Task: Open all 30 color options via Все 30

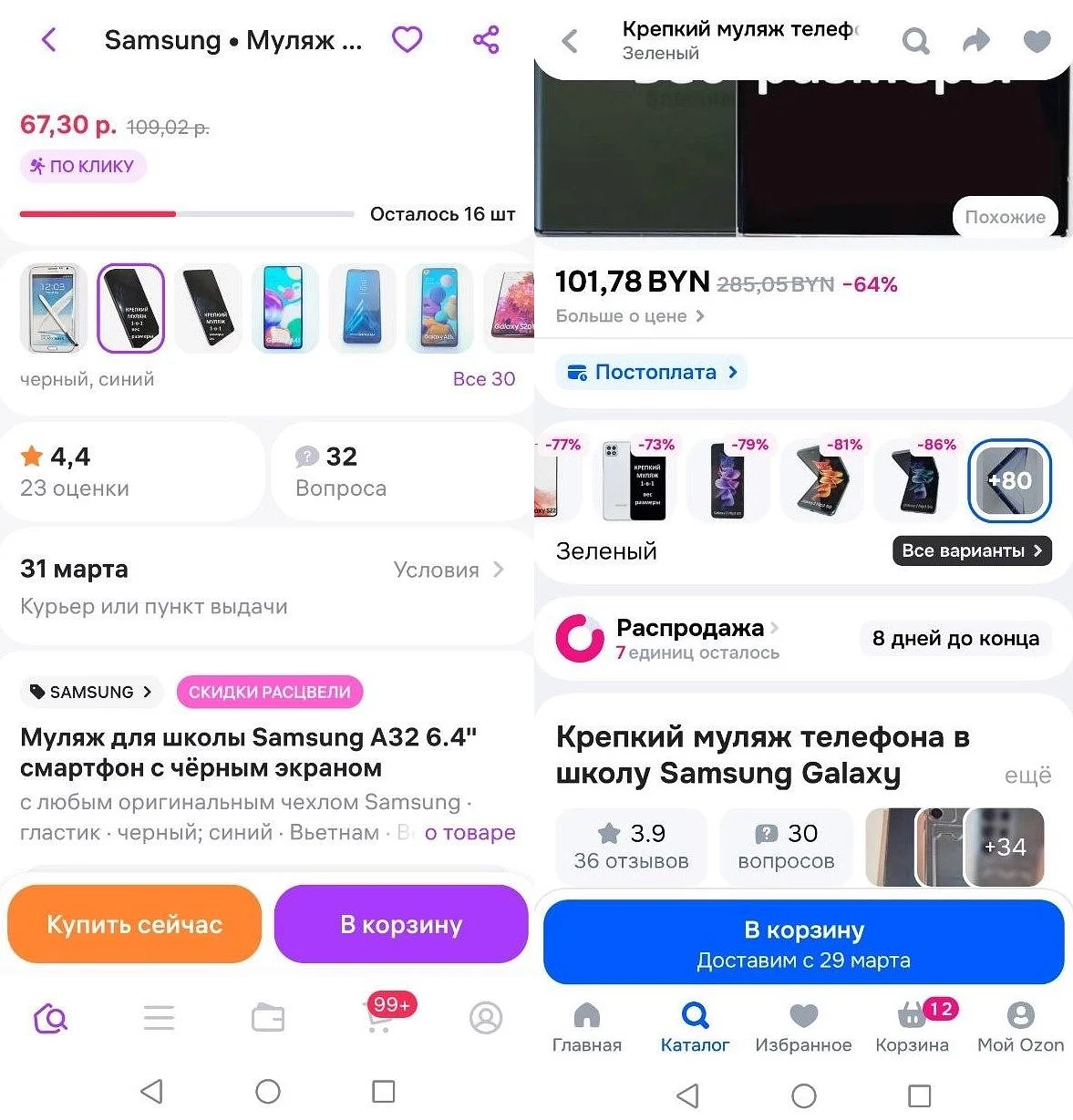Action: (483, 379)
